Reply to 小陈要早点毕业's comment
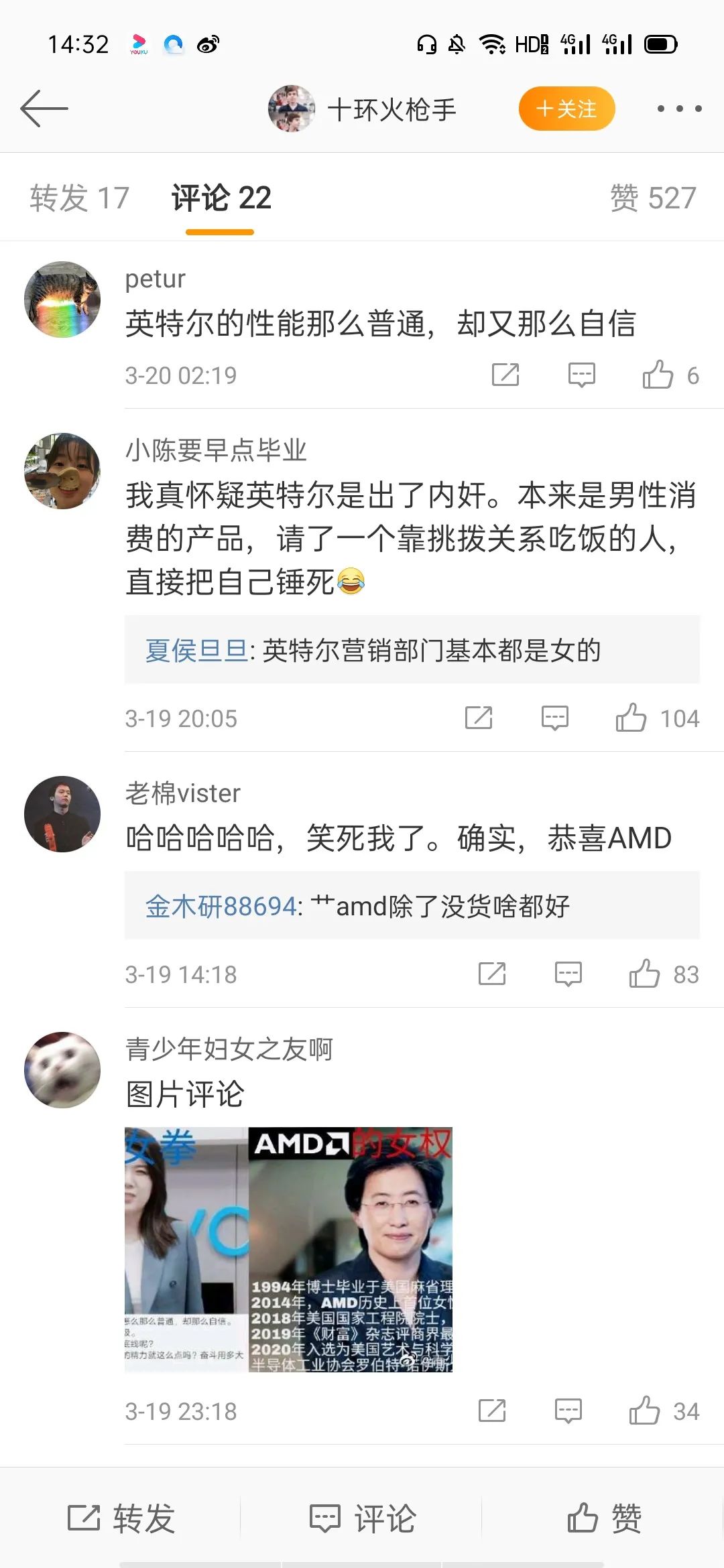 point(554,718)
